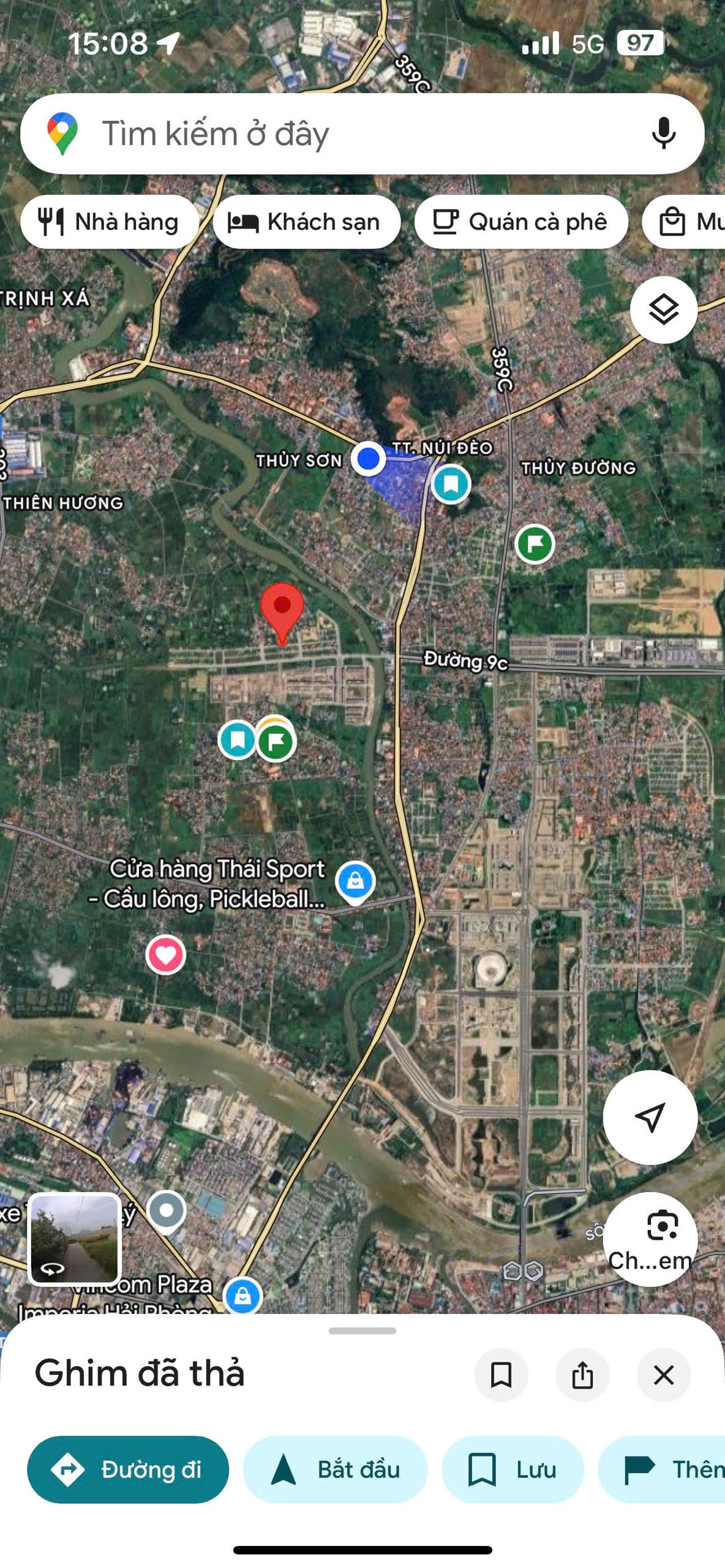Share the dropped pin
Image resolution: width=725 pixels, height=1568 pixels.
click(582, 1374)
